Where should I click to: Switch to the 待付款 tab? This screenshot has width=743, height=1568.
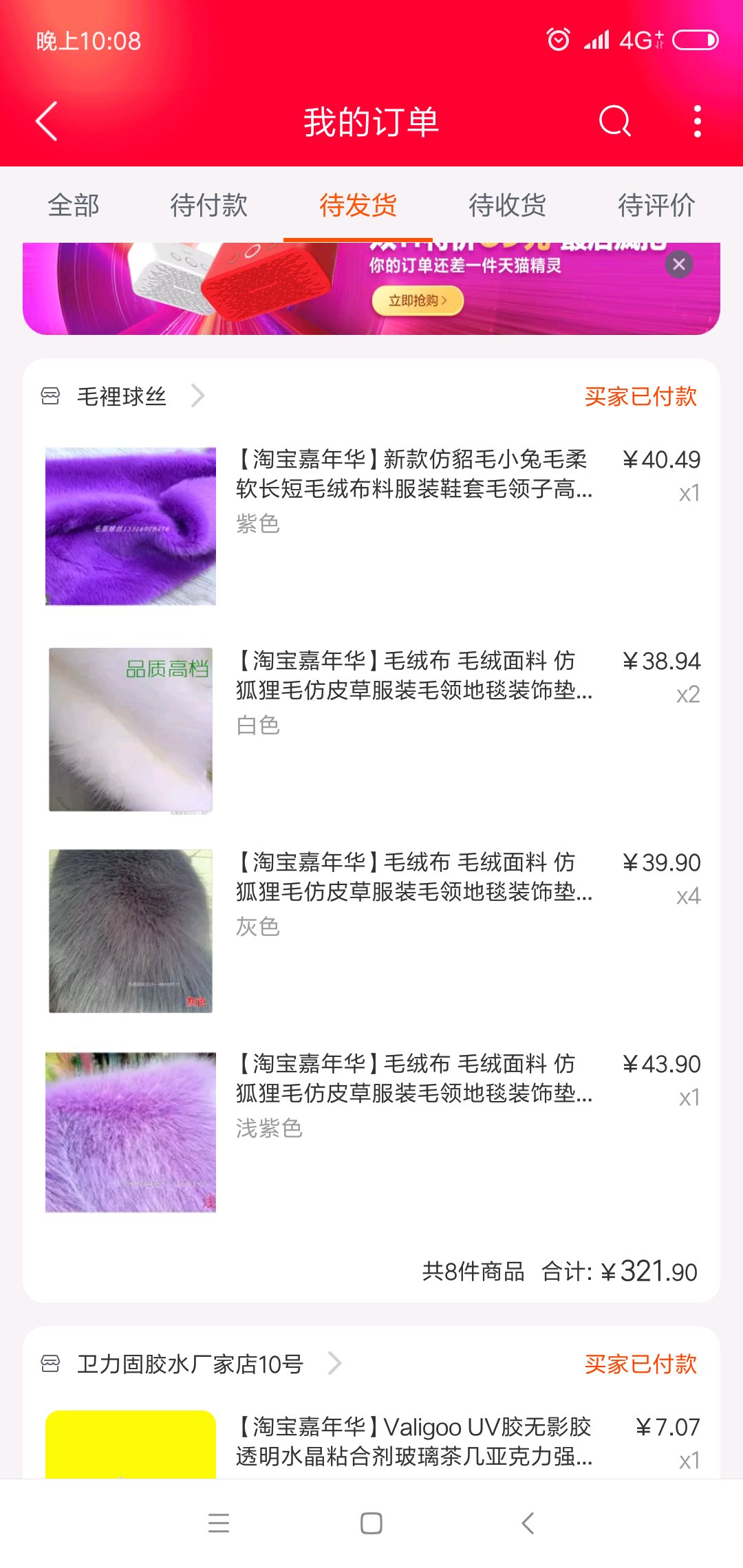pyautogui.click(x=208, y=205)
